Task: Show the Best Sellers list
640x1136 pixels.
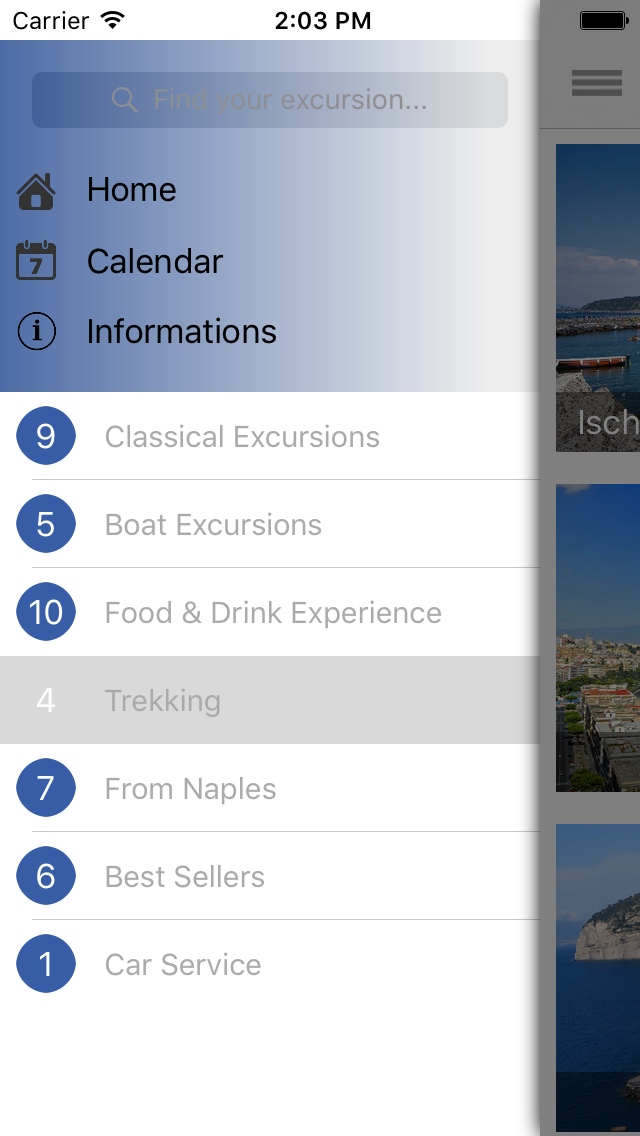Action: pyautogui.click(x=185, y=877)
